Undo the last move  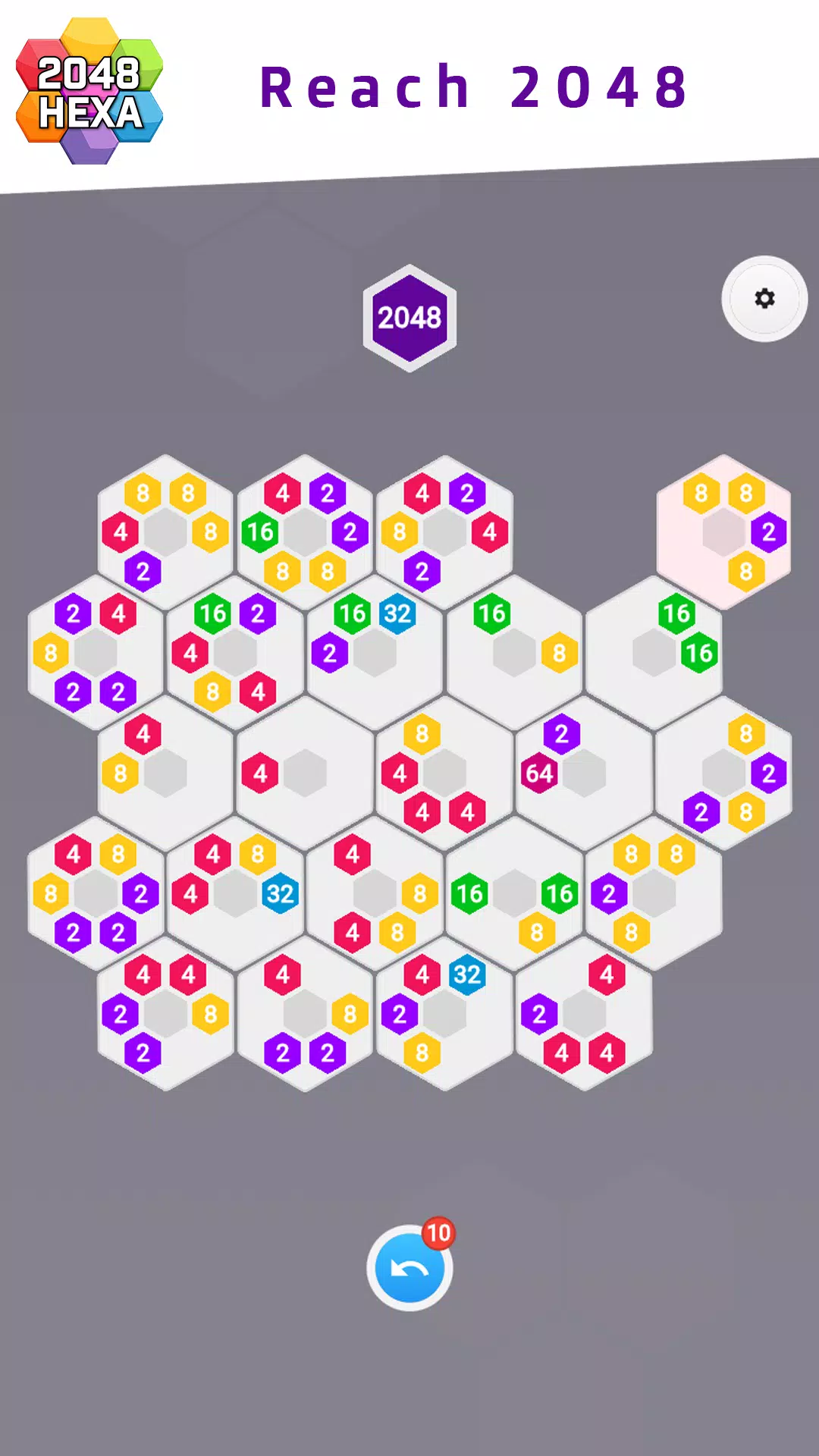click(x=409, y=1269)
